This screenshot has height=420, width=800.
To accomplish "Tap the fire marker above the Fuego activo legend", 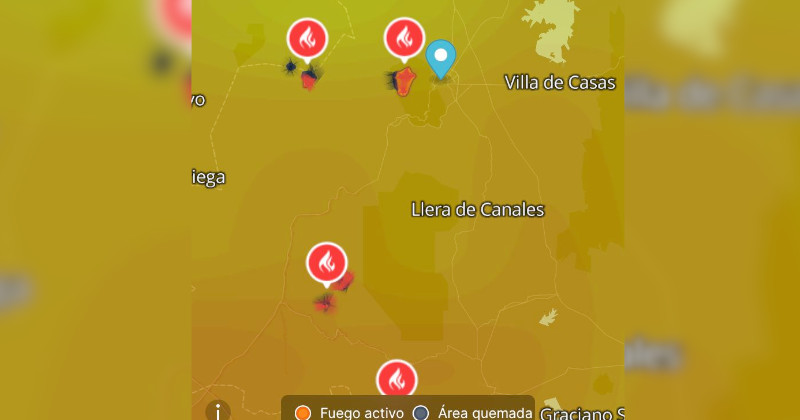I will pos(396,379).
